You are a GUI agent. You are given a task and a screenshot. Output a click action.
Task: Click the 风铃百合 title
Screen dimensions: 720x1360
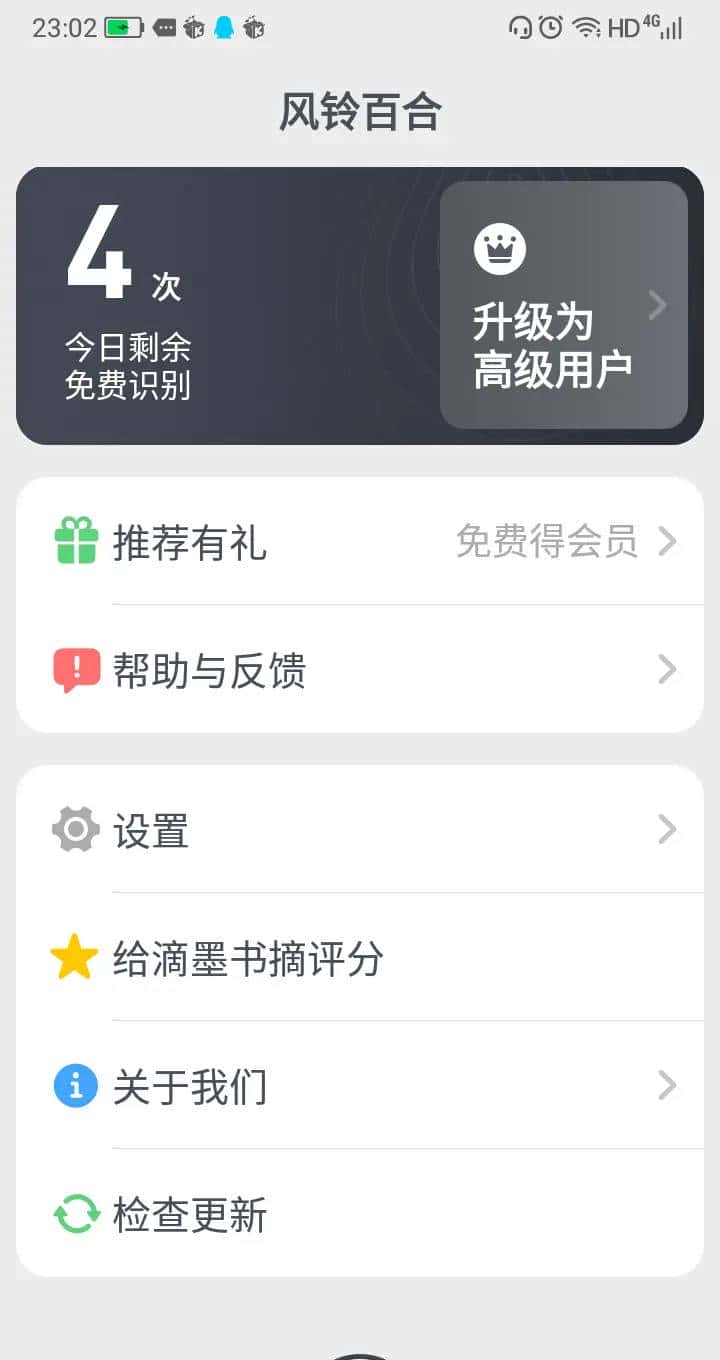(x=360, y=110)
